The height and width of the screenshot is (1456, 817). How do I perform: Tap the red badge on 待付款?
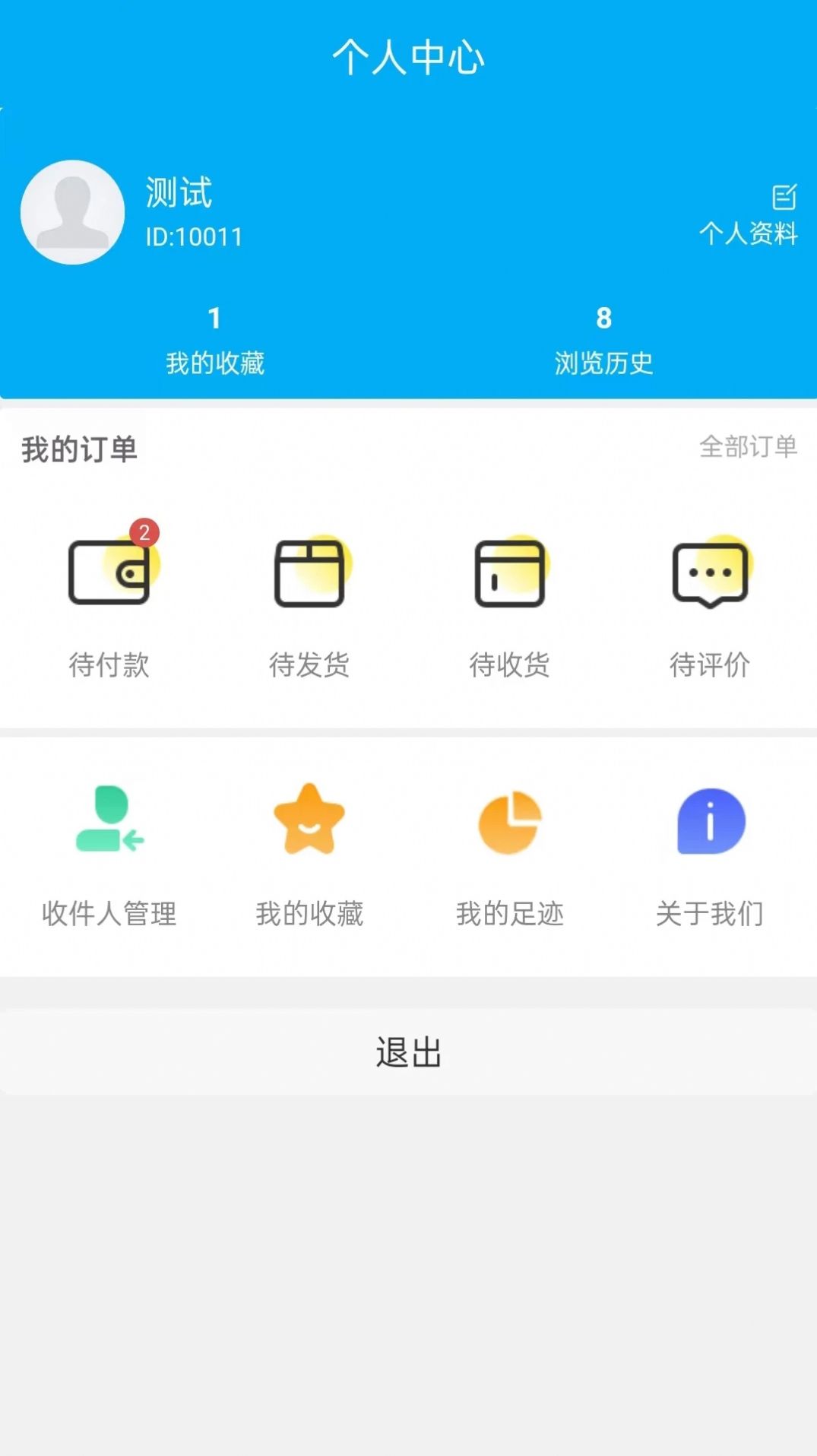click(146, 533)
